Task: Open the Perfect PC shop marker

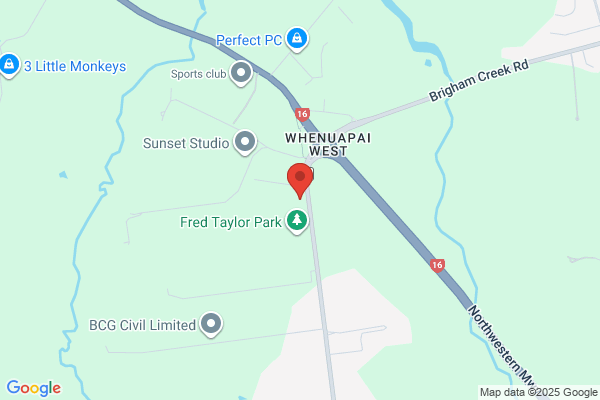Action: point(297,39)
